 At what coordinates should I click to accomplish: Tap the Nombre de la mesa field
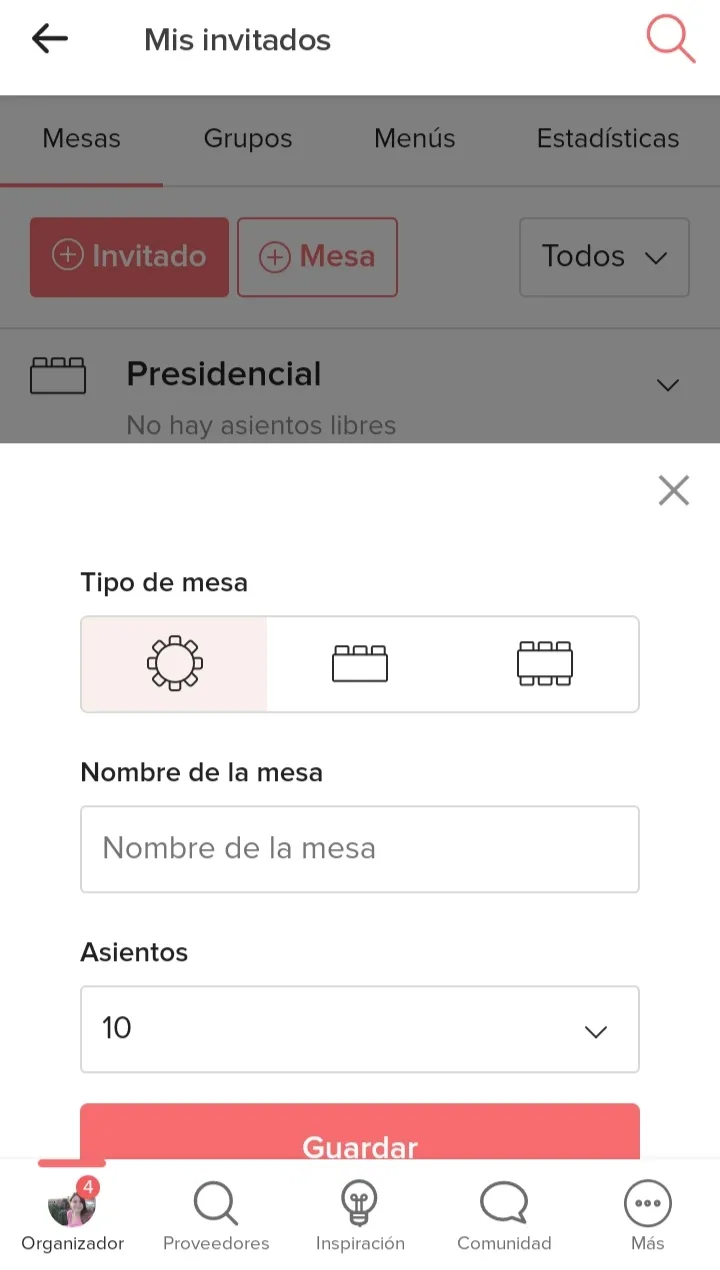[360, 849]
